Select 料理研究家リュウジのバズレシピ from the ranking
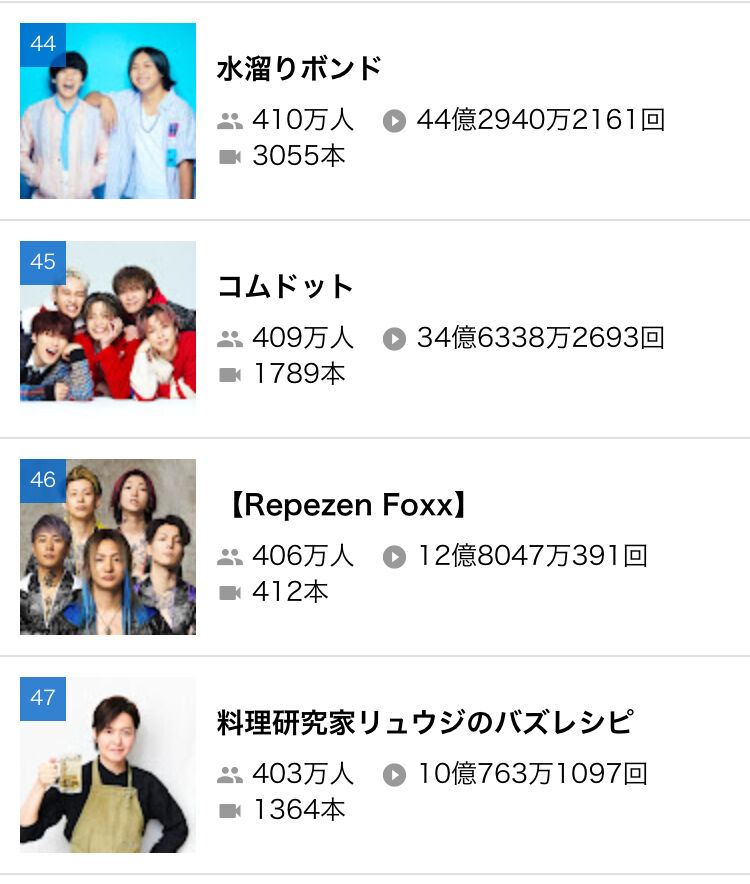Image resolution: width=750 pixels, height=884 pixels. click(425, 723)
